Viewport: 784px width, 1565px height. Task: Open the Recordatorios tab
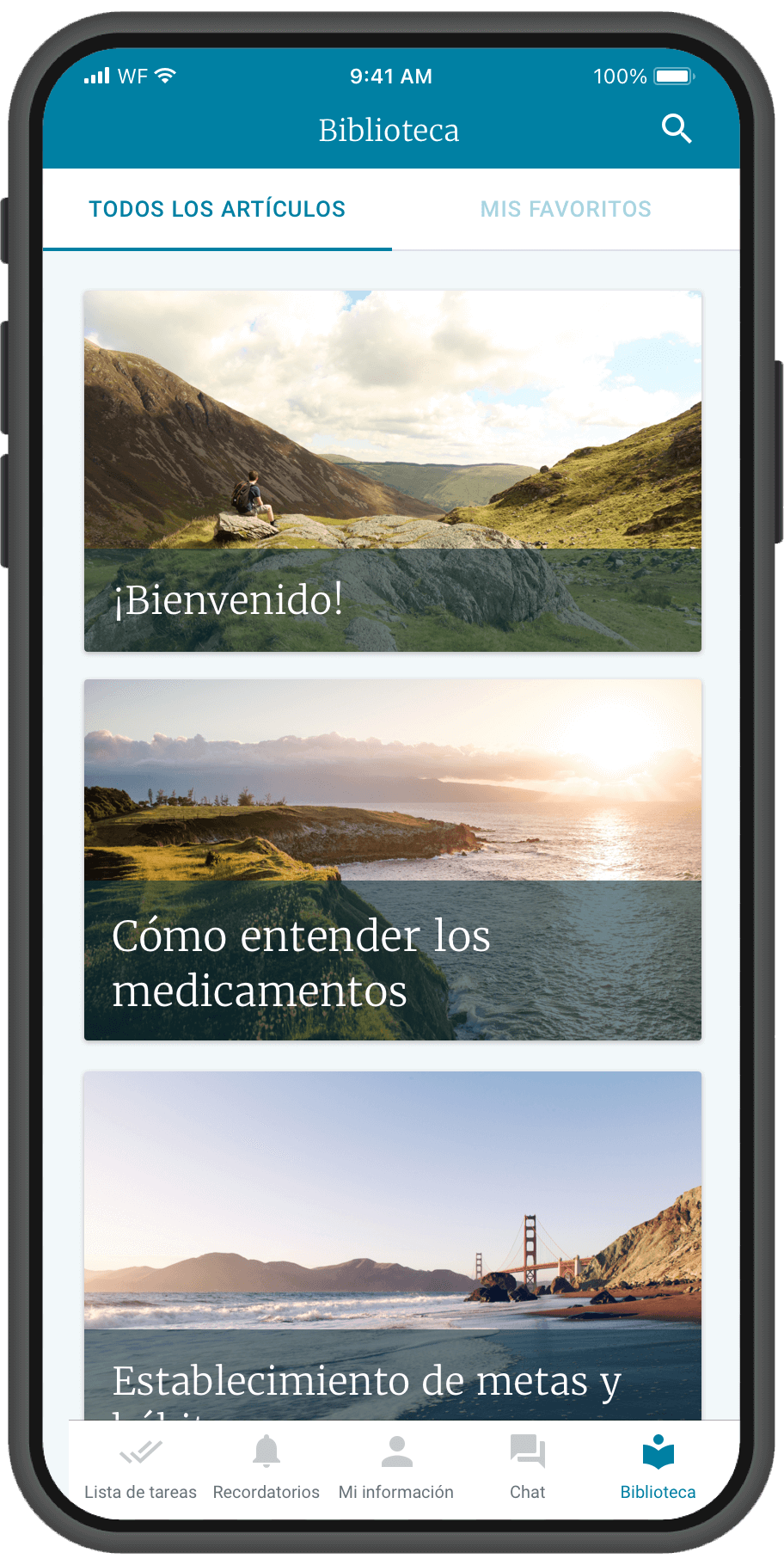pyautogui.click(x=266, y=1468)
